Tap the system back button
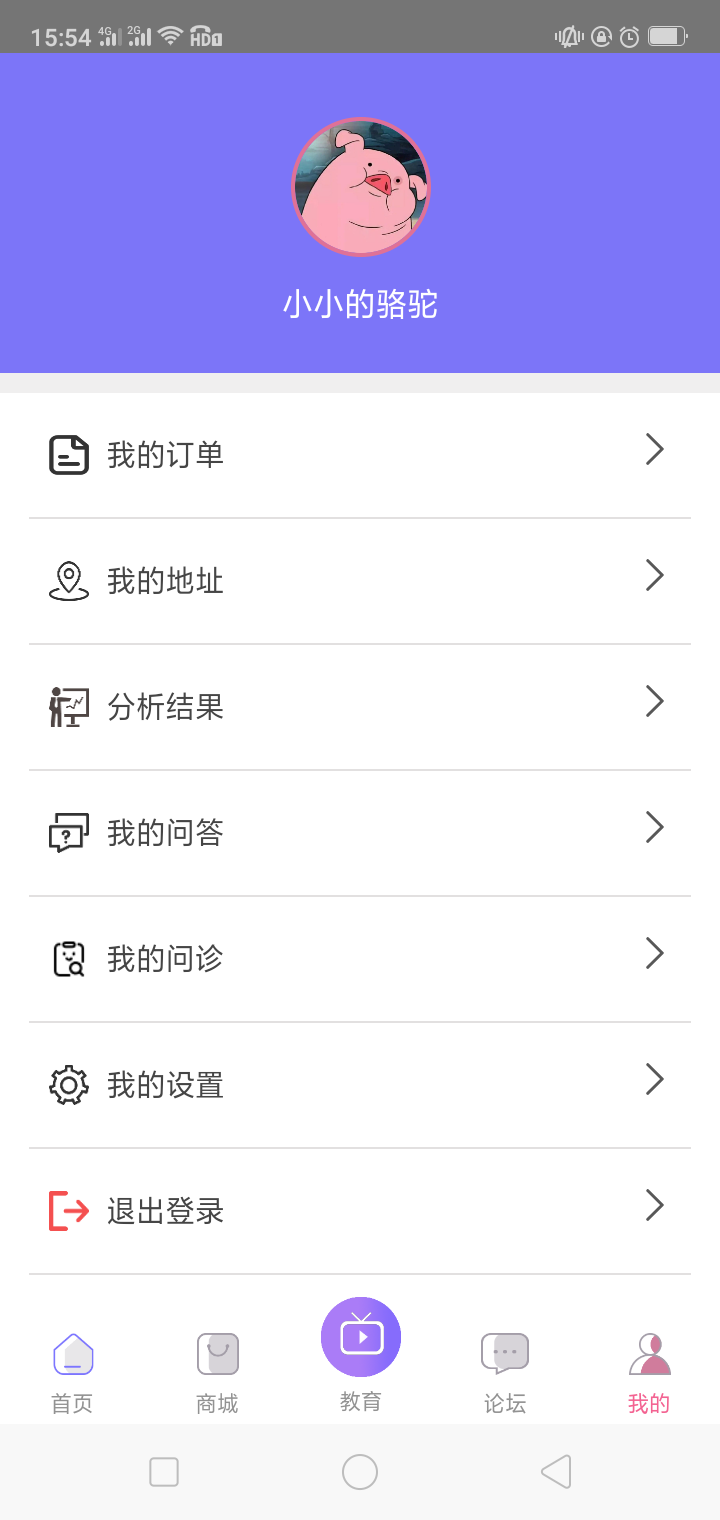This screenshot has width=720, height=1520. pyautogui.click(x=556, y=1472)
